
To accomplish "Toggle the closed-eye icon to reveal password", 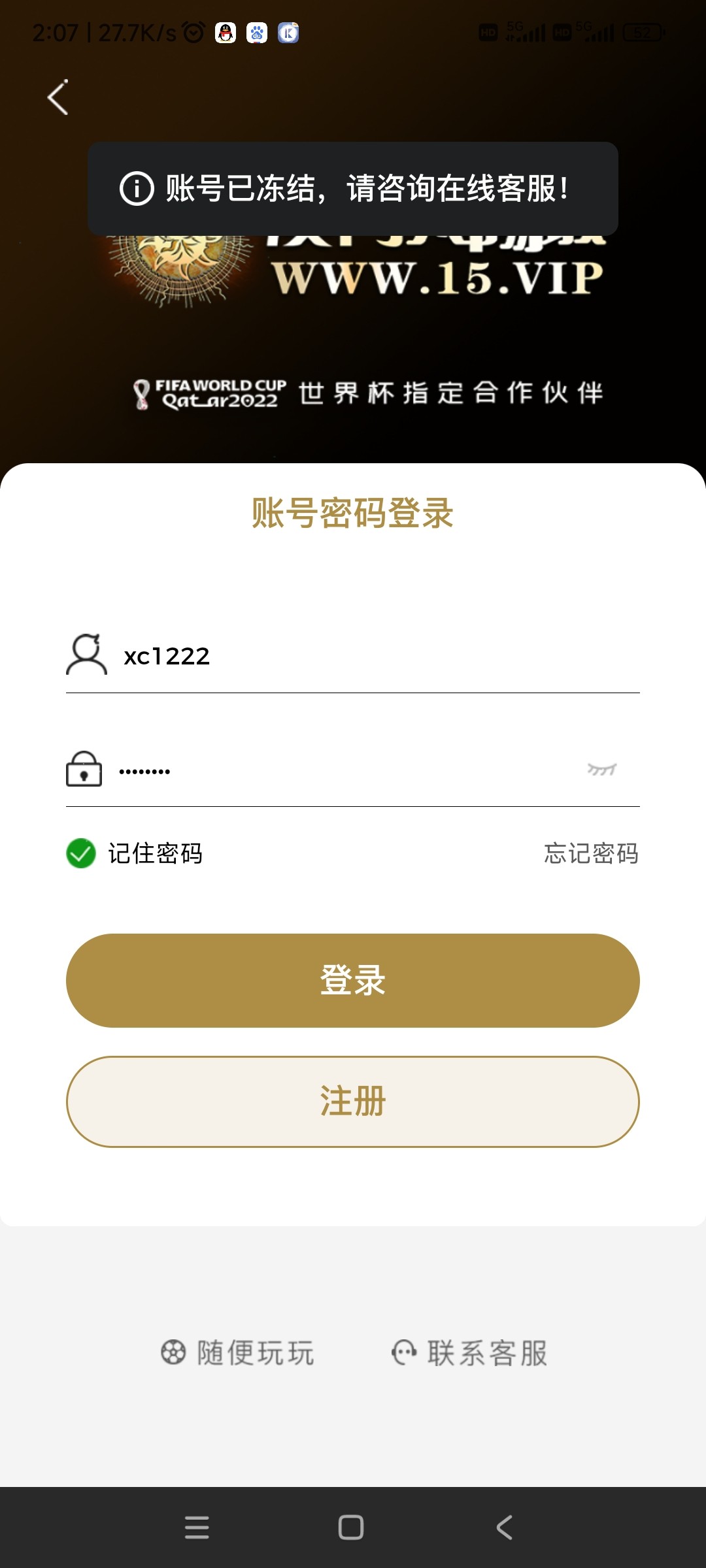I will click(x=603, y=771).
